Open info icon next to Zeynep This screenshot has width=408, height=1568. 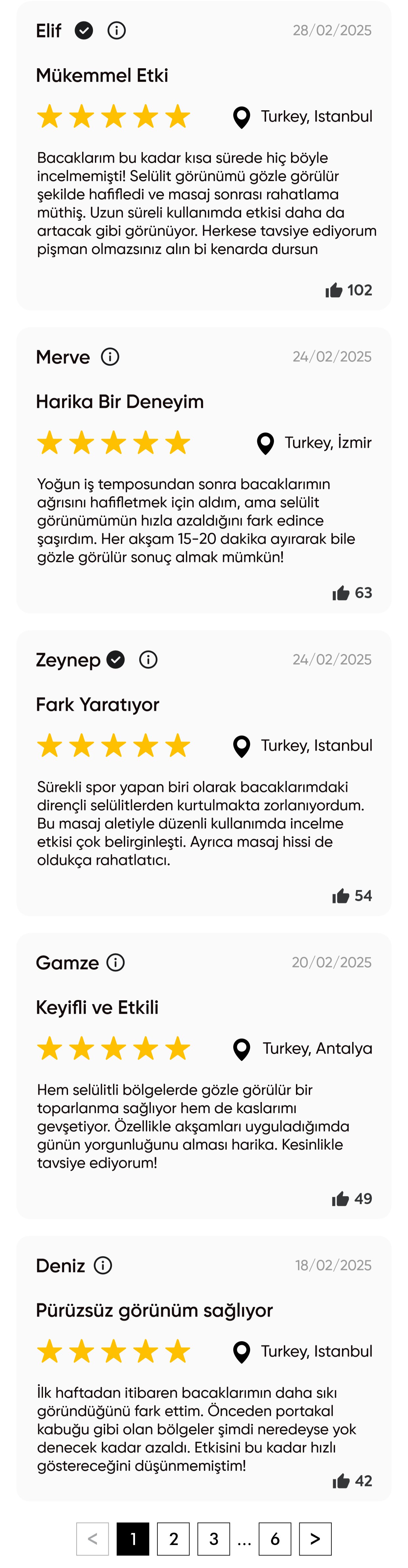pyautogui.click(x=148, y=659)
